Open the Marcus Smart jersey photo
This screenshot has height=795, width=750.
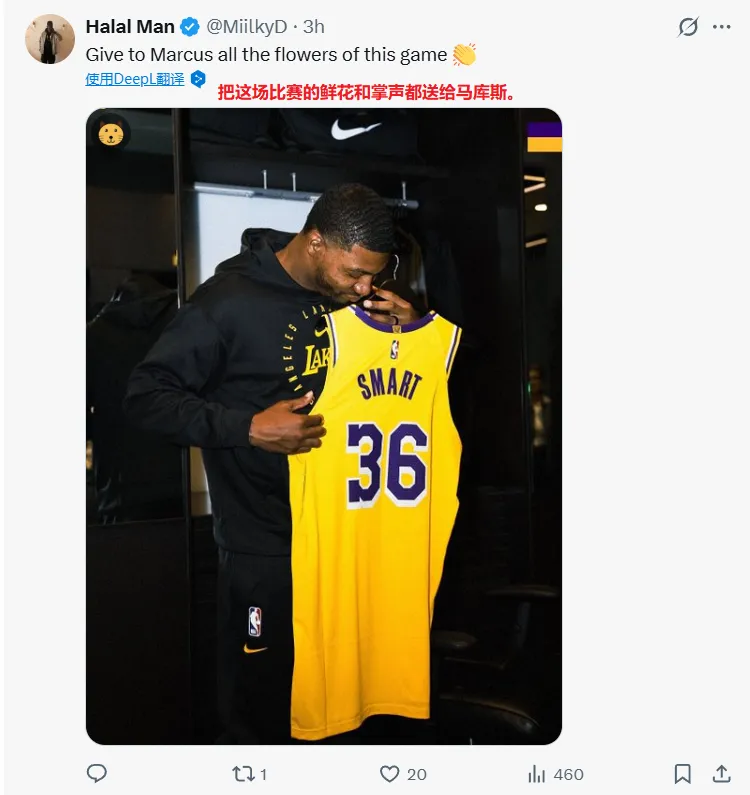click(x=324, y=425)
